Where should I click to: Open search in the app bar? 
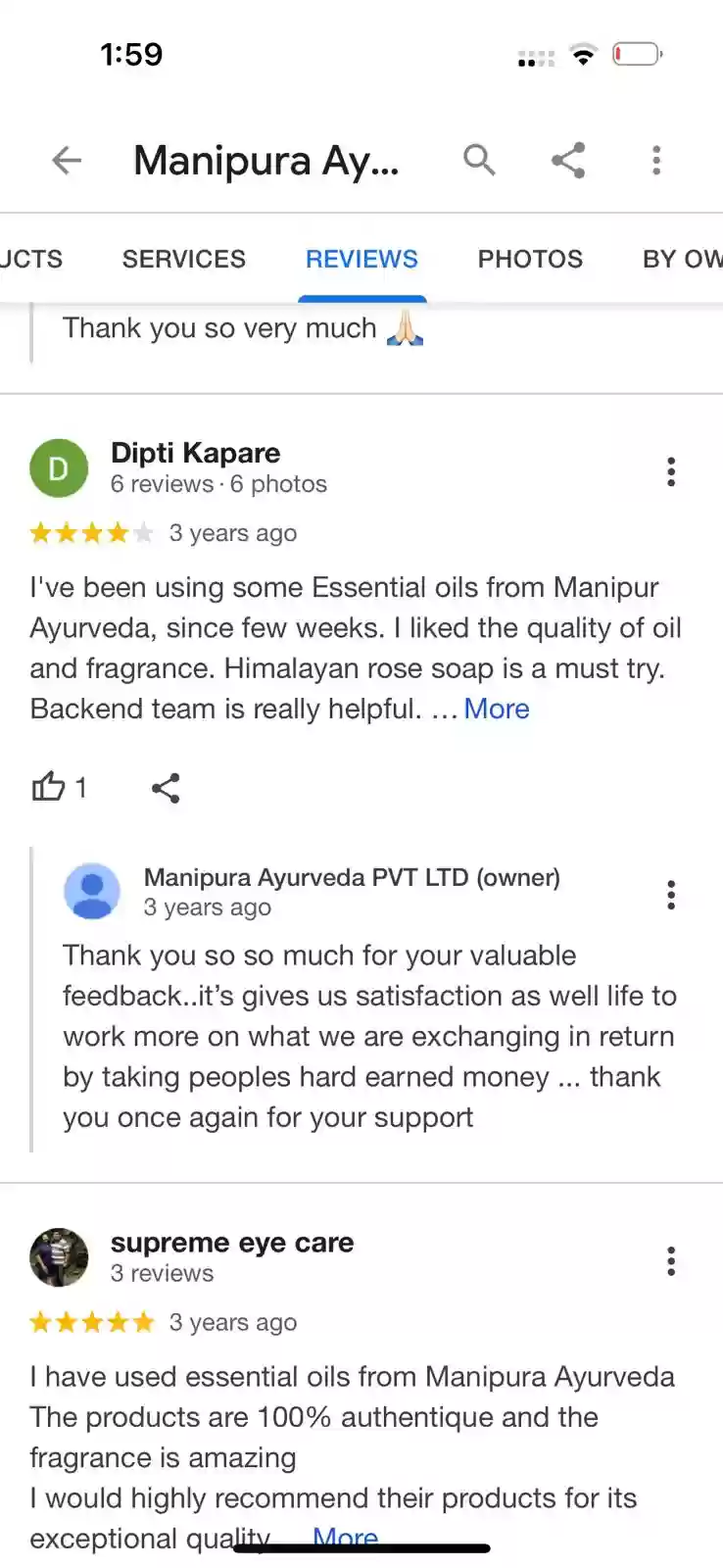(479, 160)
